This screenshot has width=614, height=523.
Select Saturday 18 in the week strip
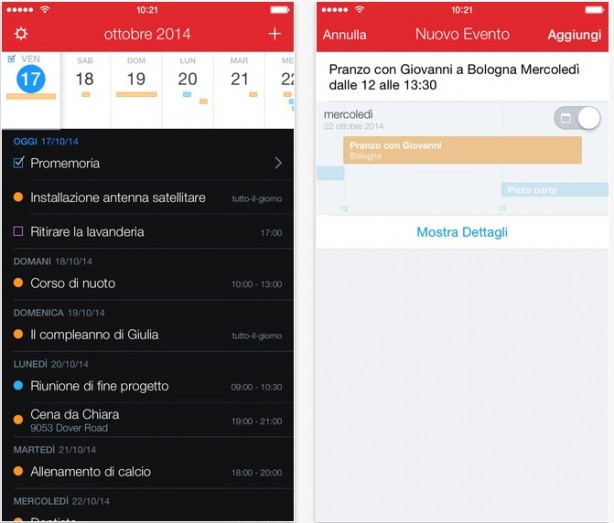[x=85, y=79]
